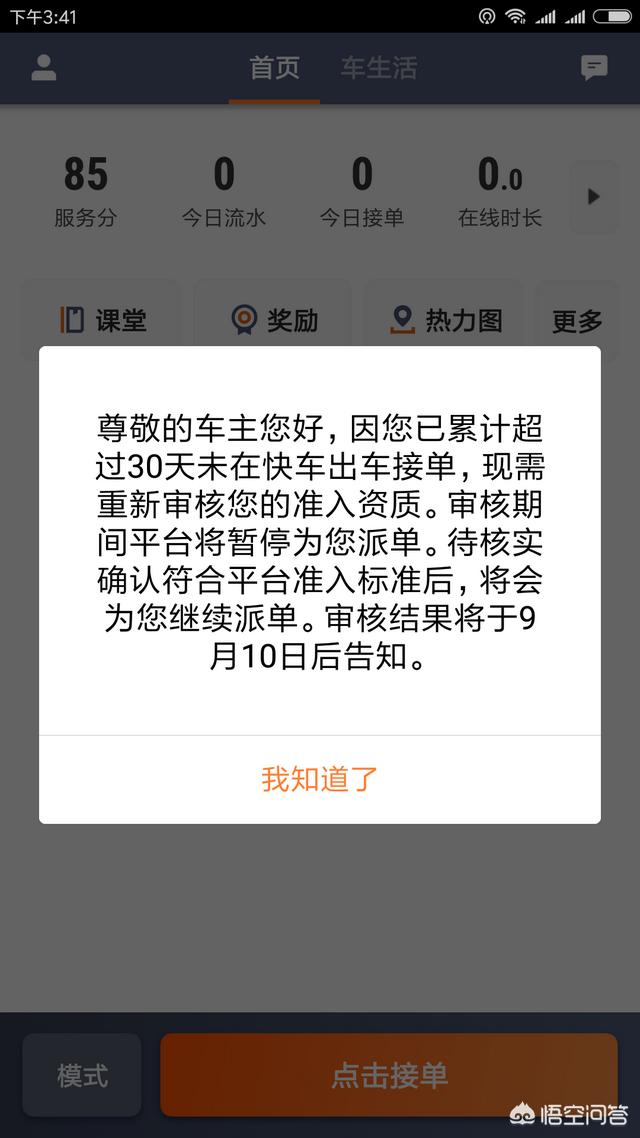
Task: Open 模式 mode settings
Action: tap(82, 1075)
